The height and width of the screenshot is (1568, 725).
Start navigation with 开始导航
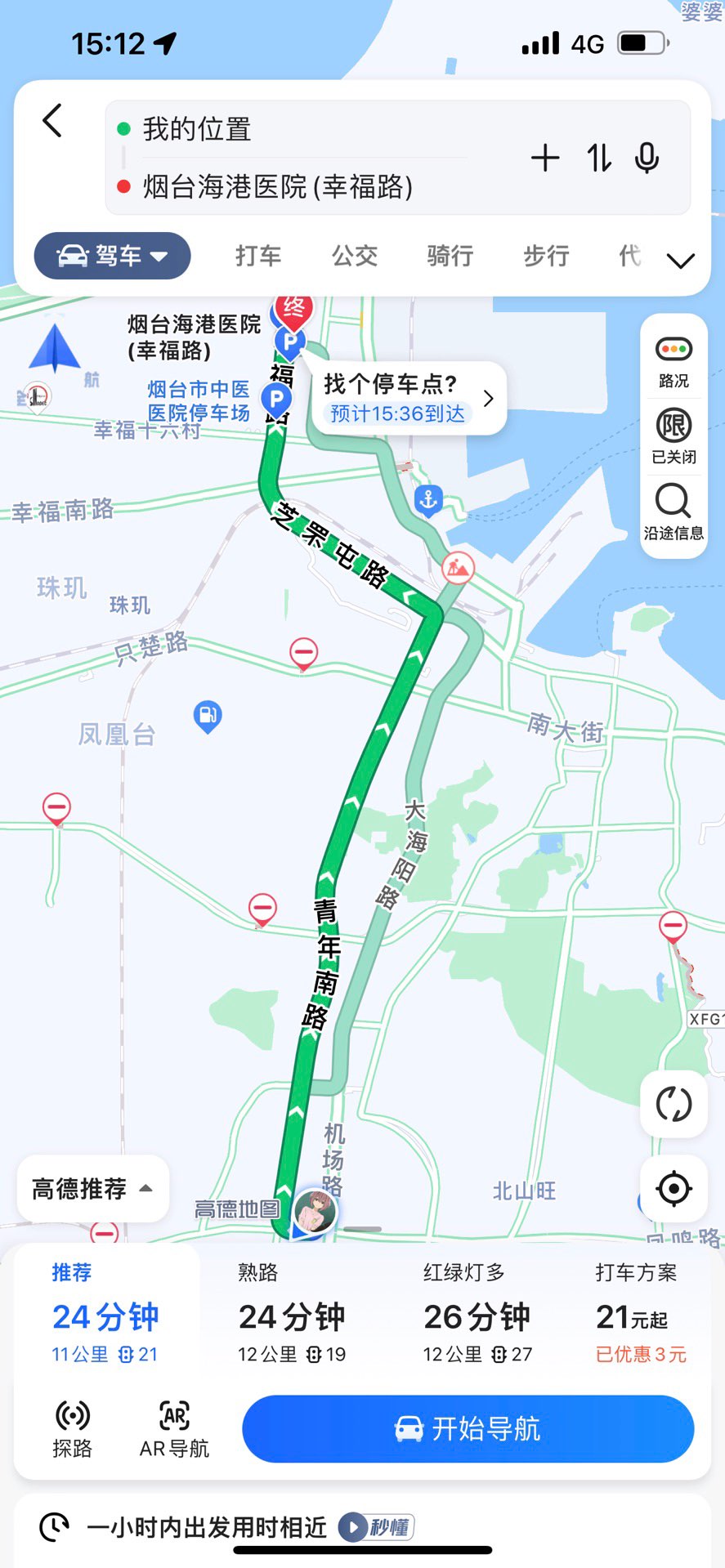coord(468,1429)
